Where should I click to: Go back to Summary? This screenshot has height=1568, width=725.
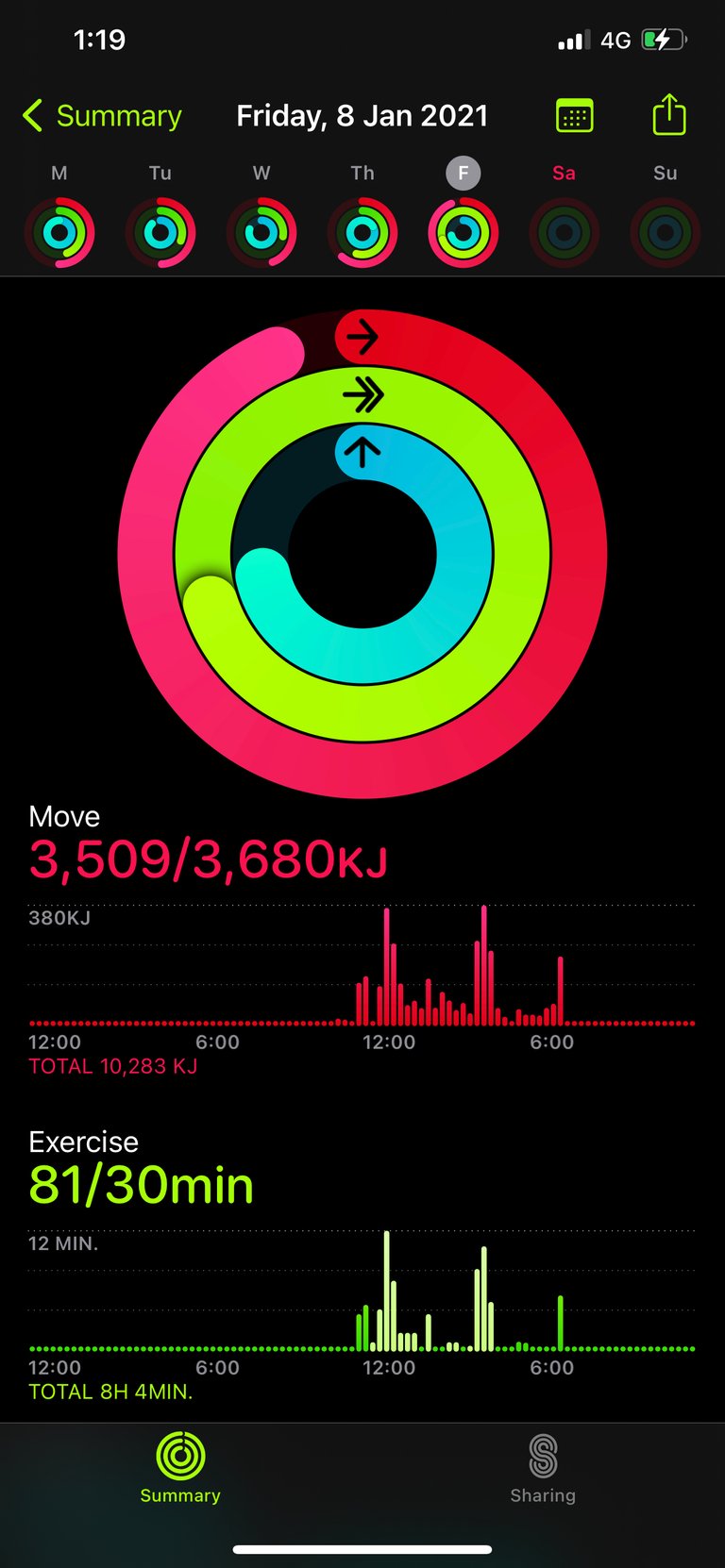tap(102, 116)
